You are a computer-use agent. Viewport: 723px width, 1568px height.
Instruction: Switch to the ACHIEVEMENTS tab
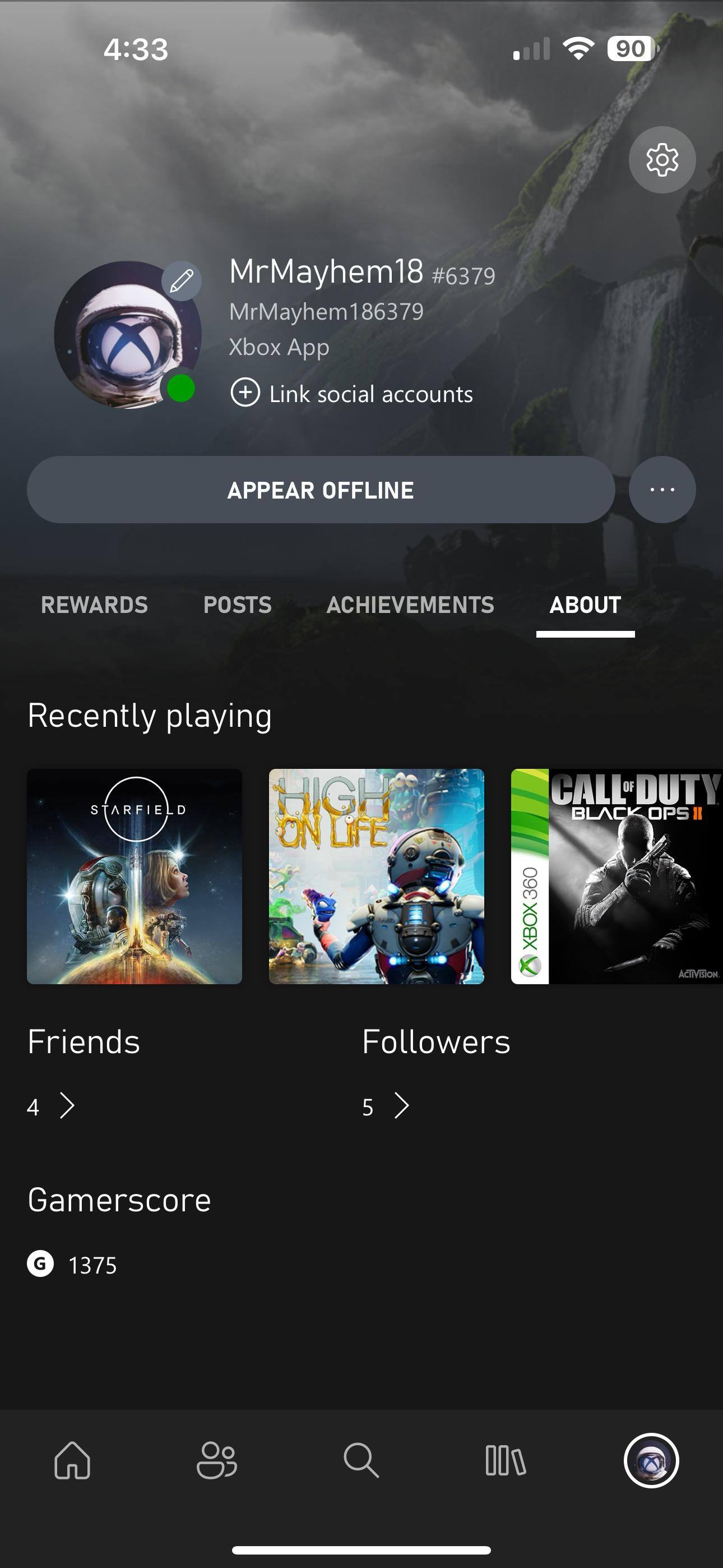coord(410,605)
